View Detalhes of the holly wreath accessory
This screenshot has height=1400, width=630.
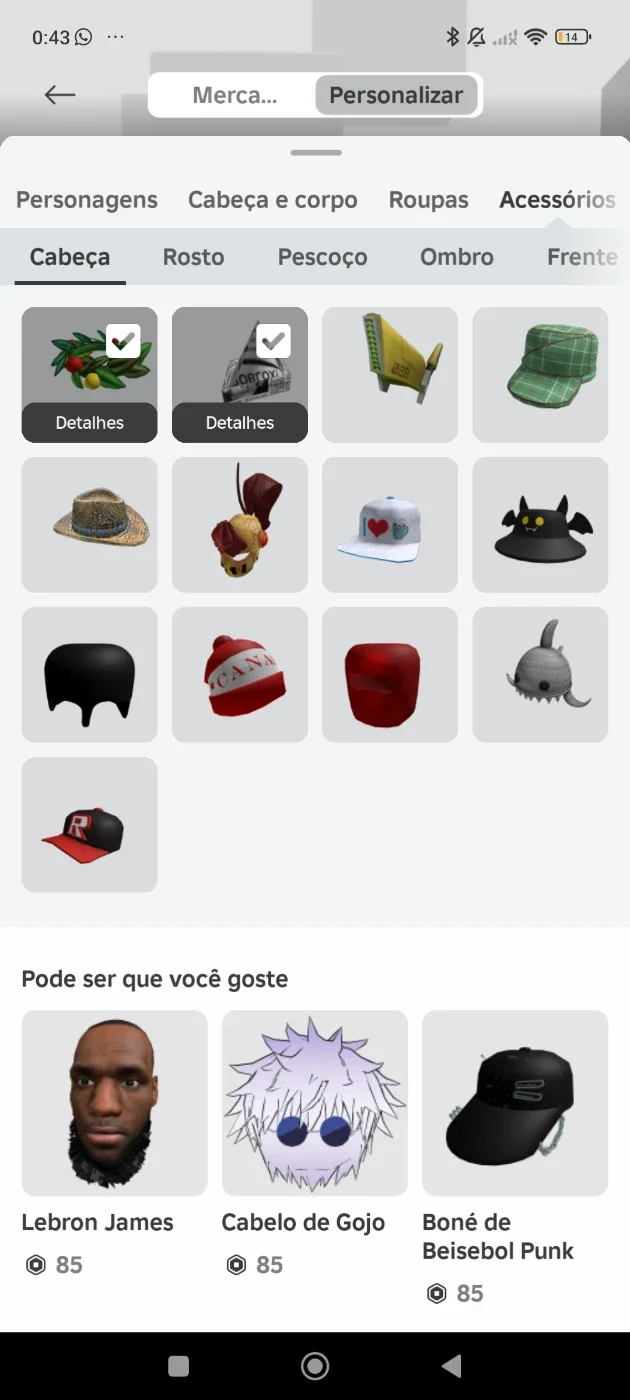click(90, 423)
